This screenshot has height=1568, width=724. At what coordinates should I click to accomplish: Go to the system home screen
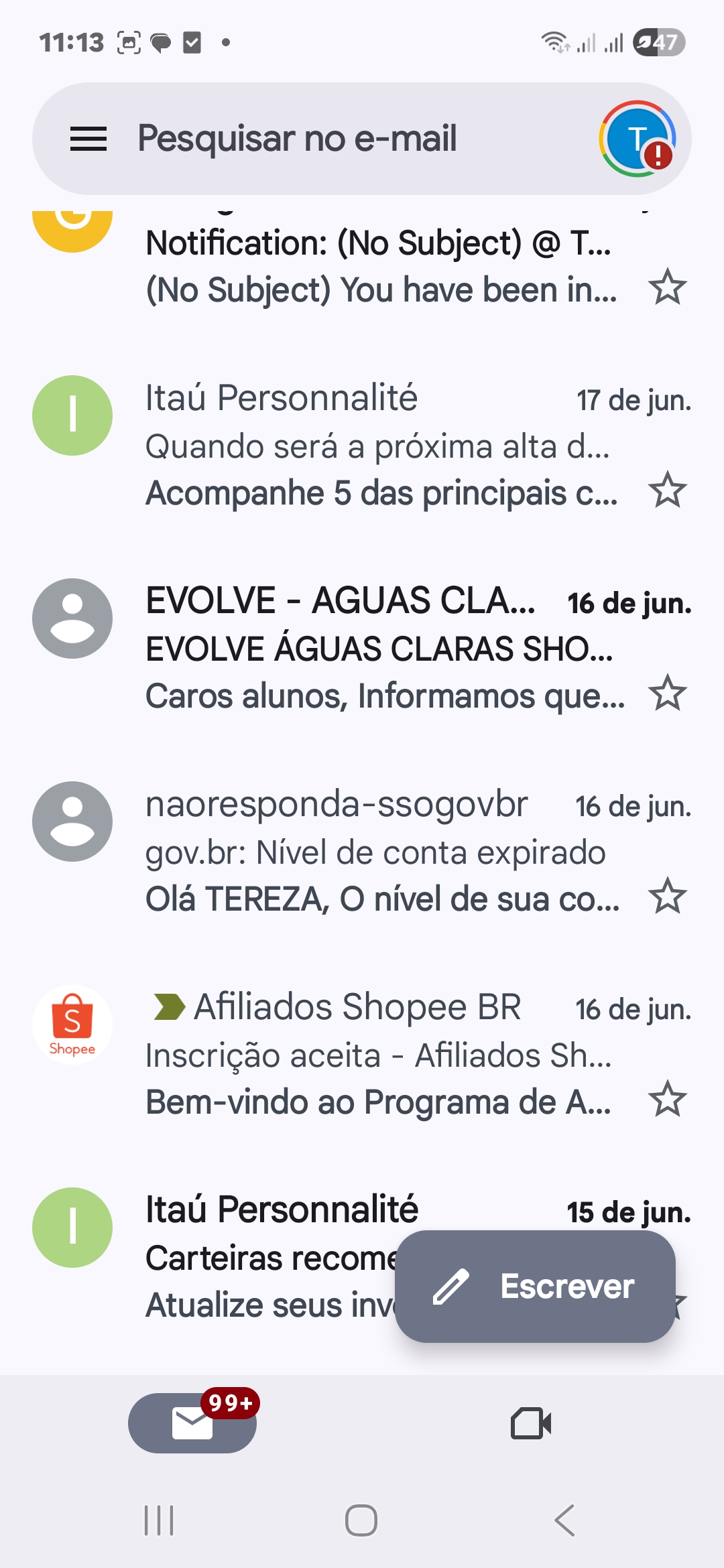(361, 1520)
